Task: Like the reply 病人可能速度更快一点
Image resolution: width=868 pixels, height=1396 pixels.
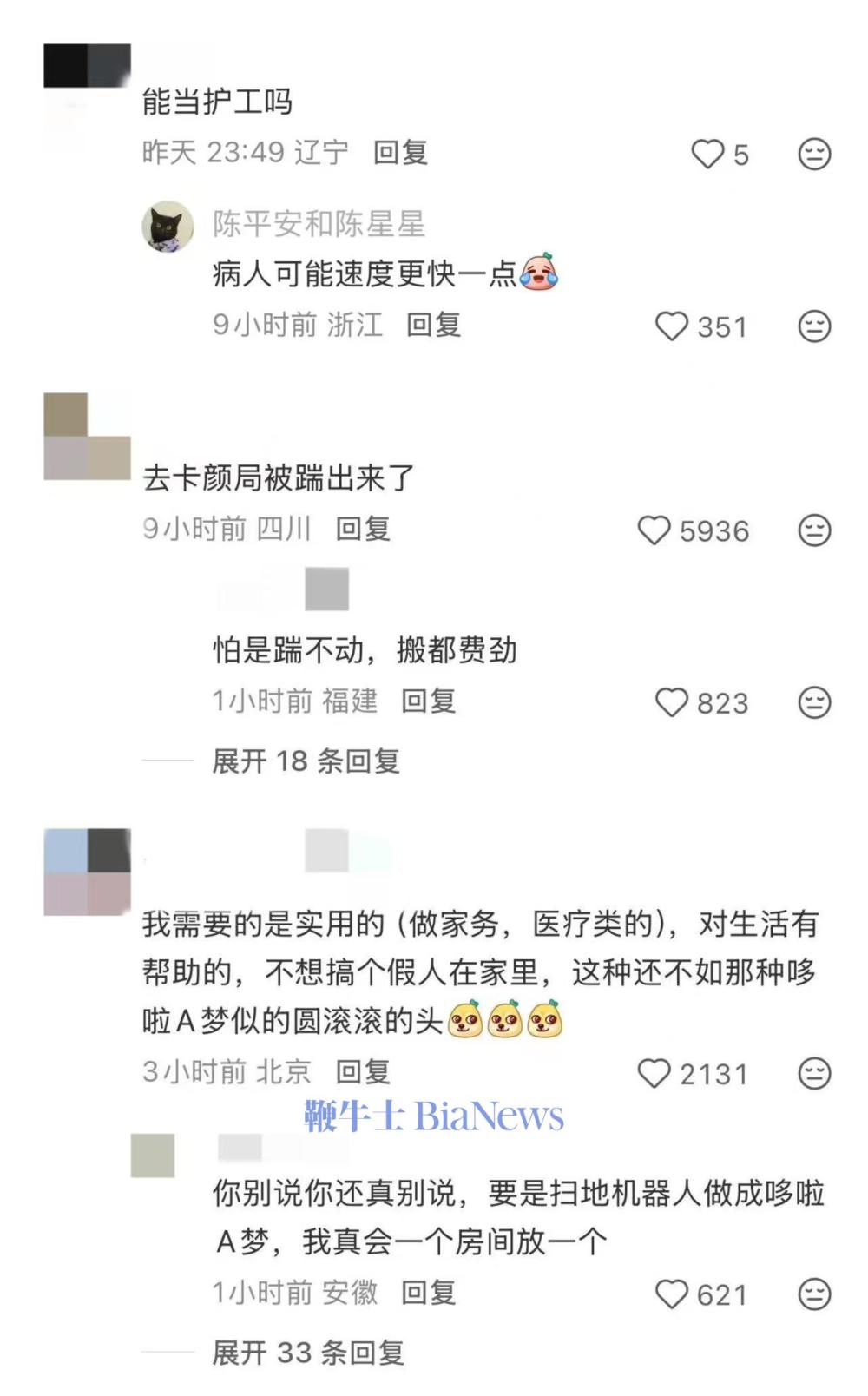Action: pos(671,326)
